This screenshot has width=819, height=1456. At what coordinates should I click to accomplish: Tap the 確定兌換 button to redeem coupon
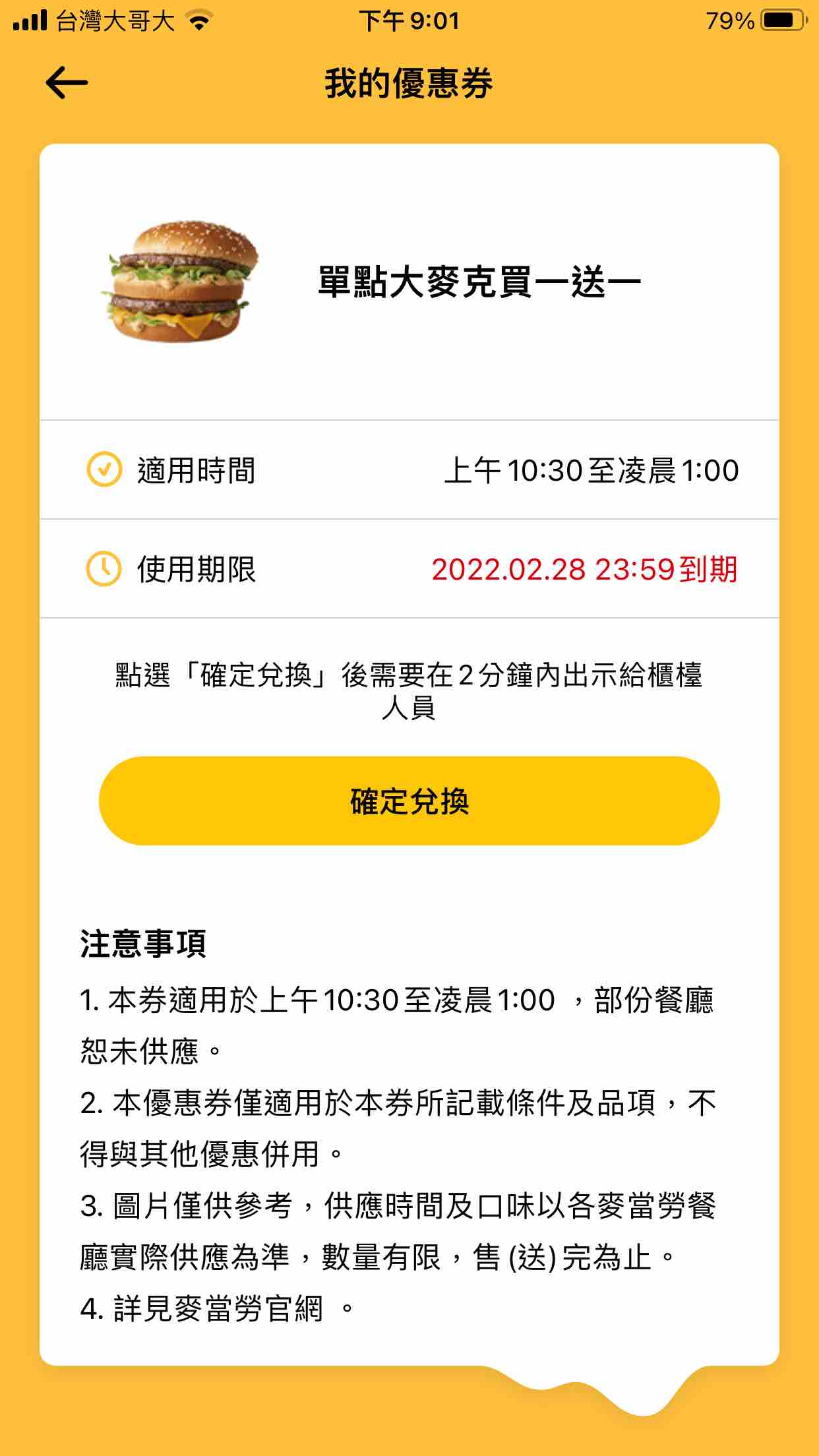click(409, 801)
